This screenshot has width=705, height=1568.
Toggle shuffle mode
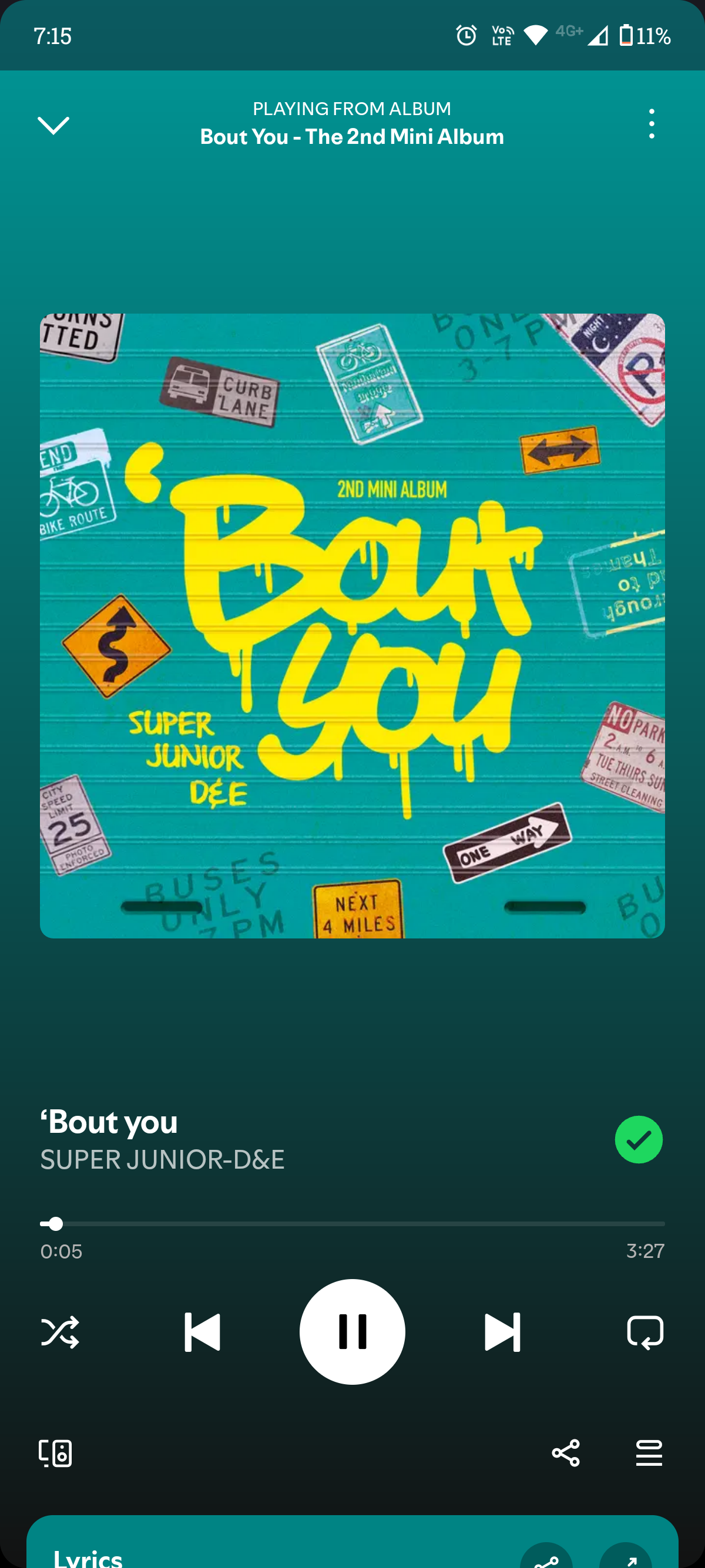coord(60,1332)
